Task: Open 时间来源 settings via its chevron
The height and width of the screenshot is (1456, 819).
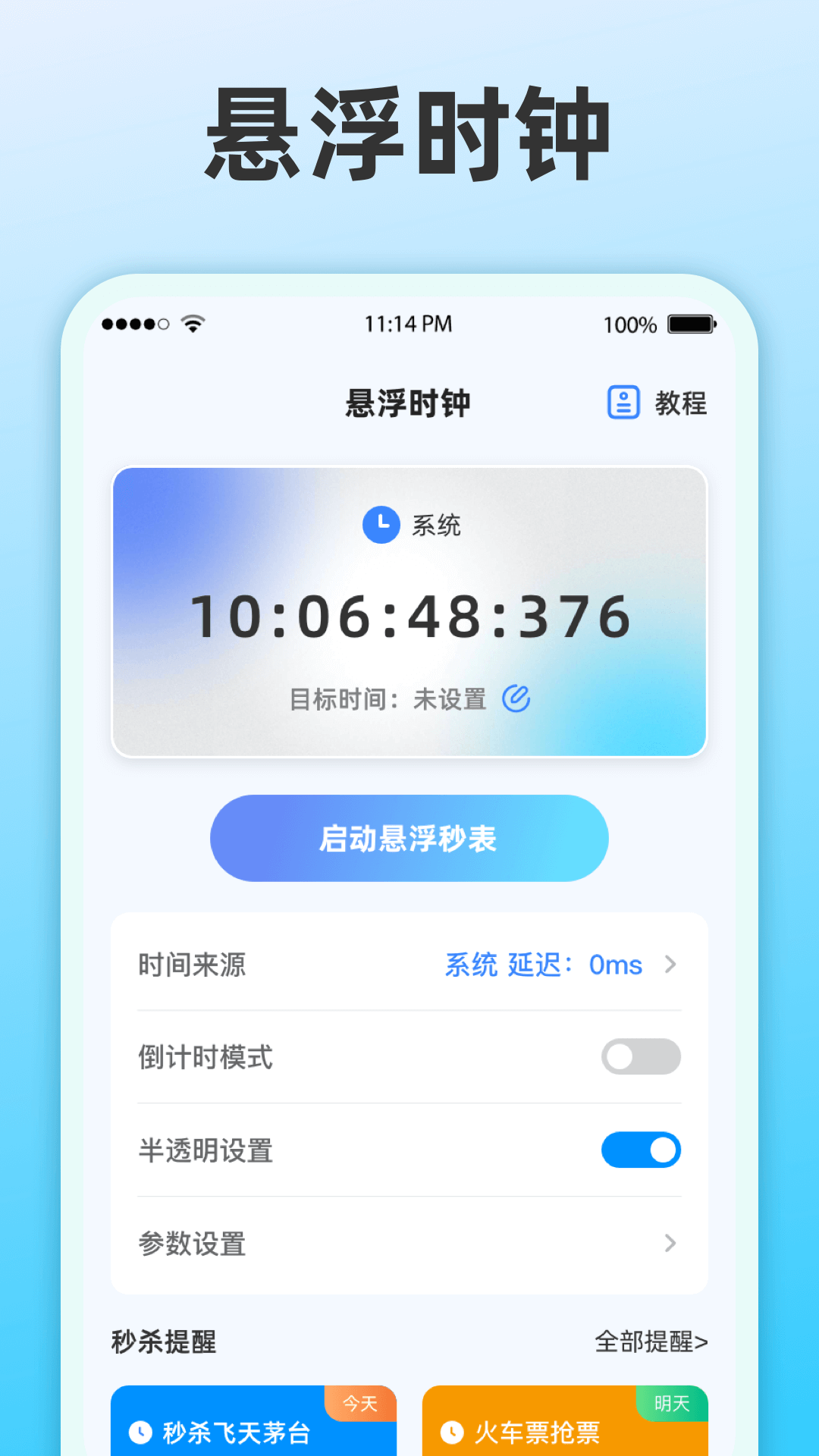Action: coord(670,965)
